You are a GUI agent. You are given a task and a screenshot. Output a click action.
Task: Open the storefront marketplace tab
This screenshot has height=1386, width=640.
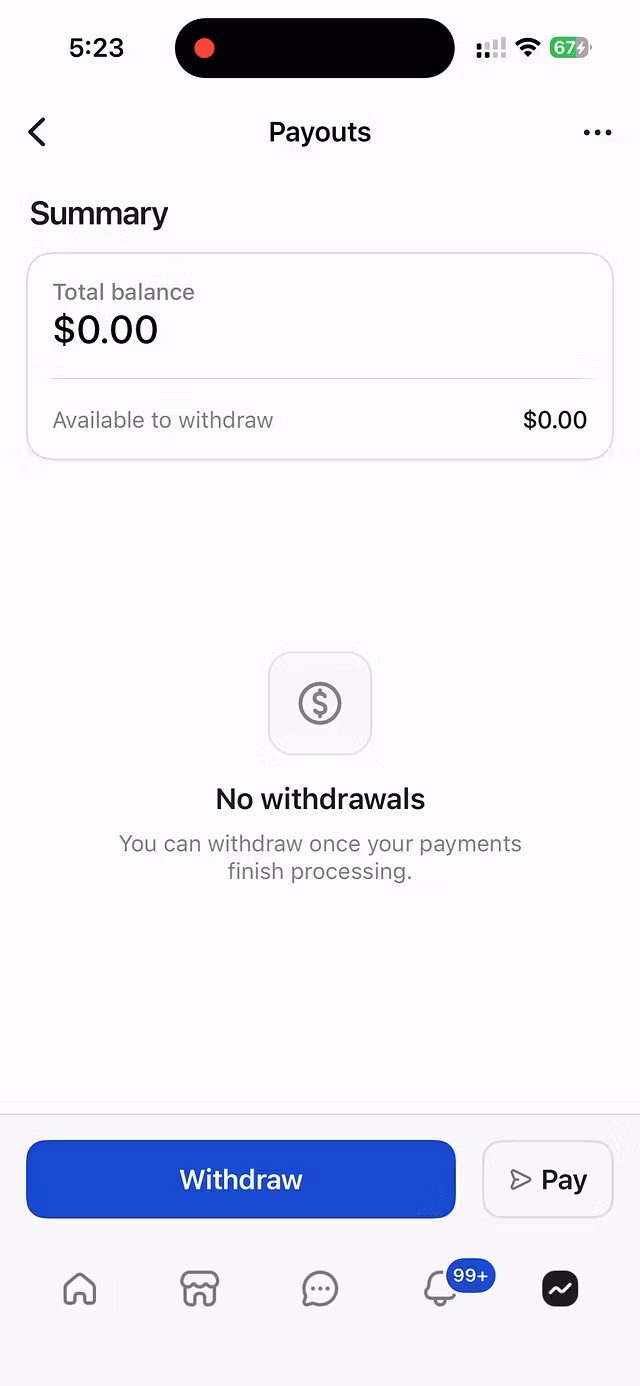point(200,1289)
